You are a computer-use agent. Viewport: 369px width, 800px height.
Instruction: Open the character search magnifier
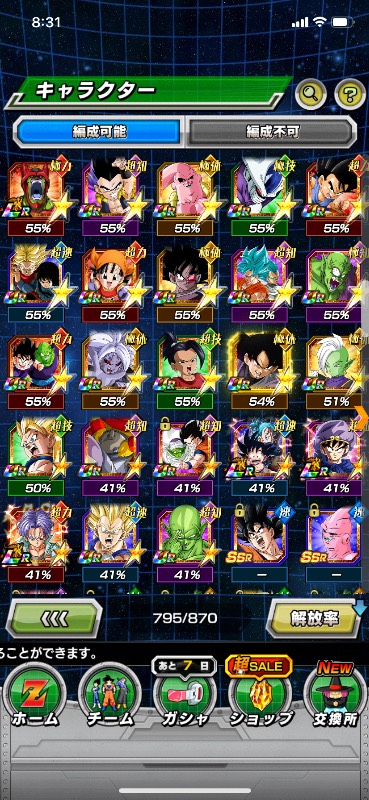[x=310, y=93]
